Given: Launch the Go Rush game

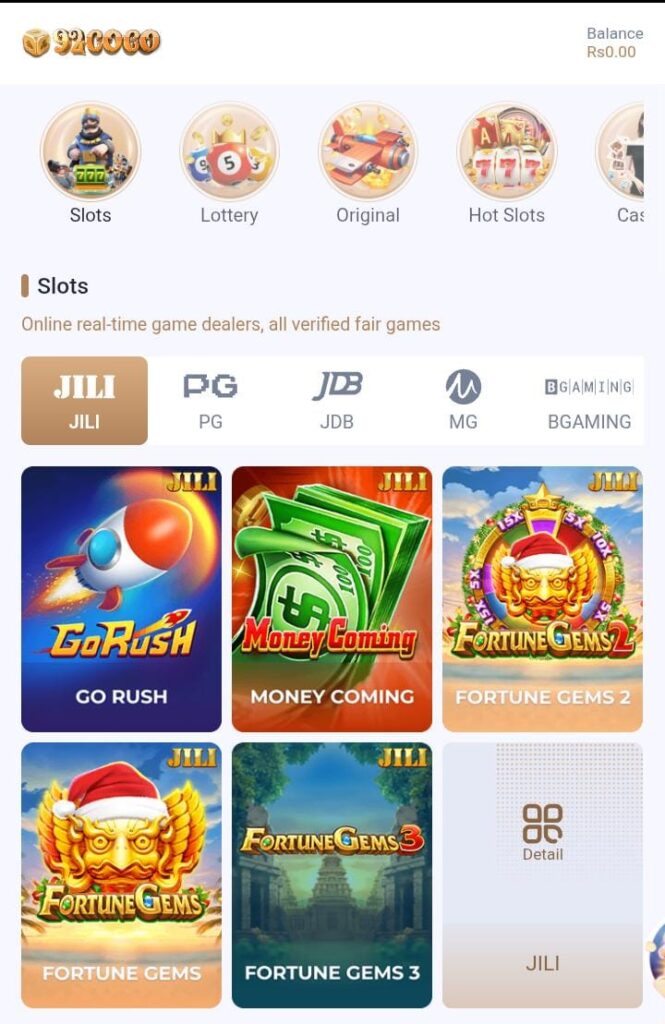Looking at the screenshot, I should 121,598.
